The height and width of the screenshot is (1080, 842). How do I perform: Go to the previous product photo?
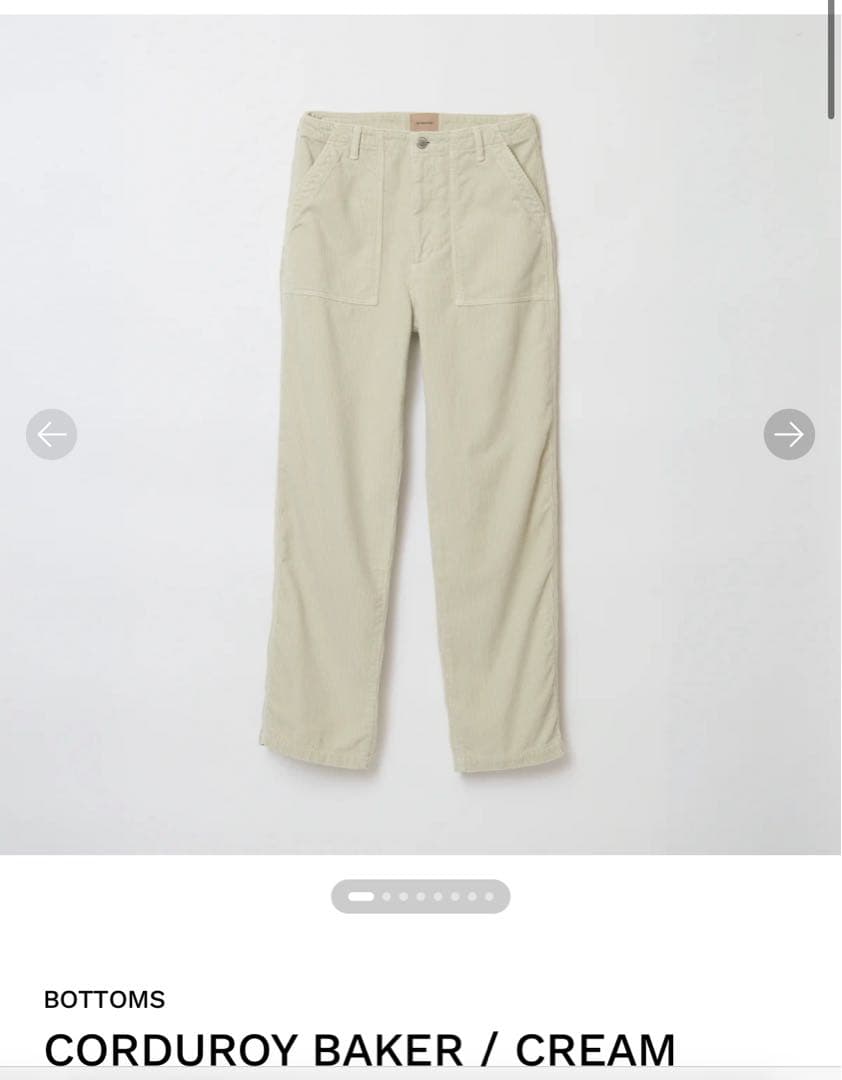tap(51, 434)
